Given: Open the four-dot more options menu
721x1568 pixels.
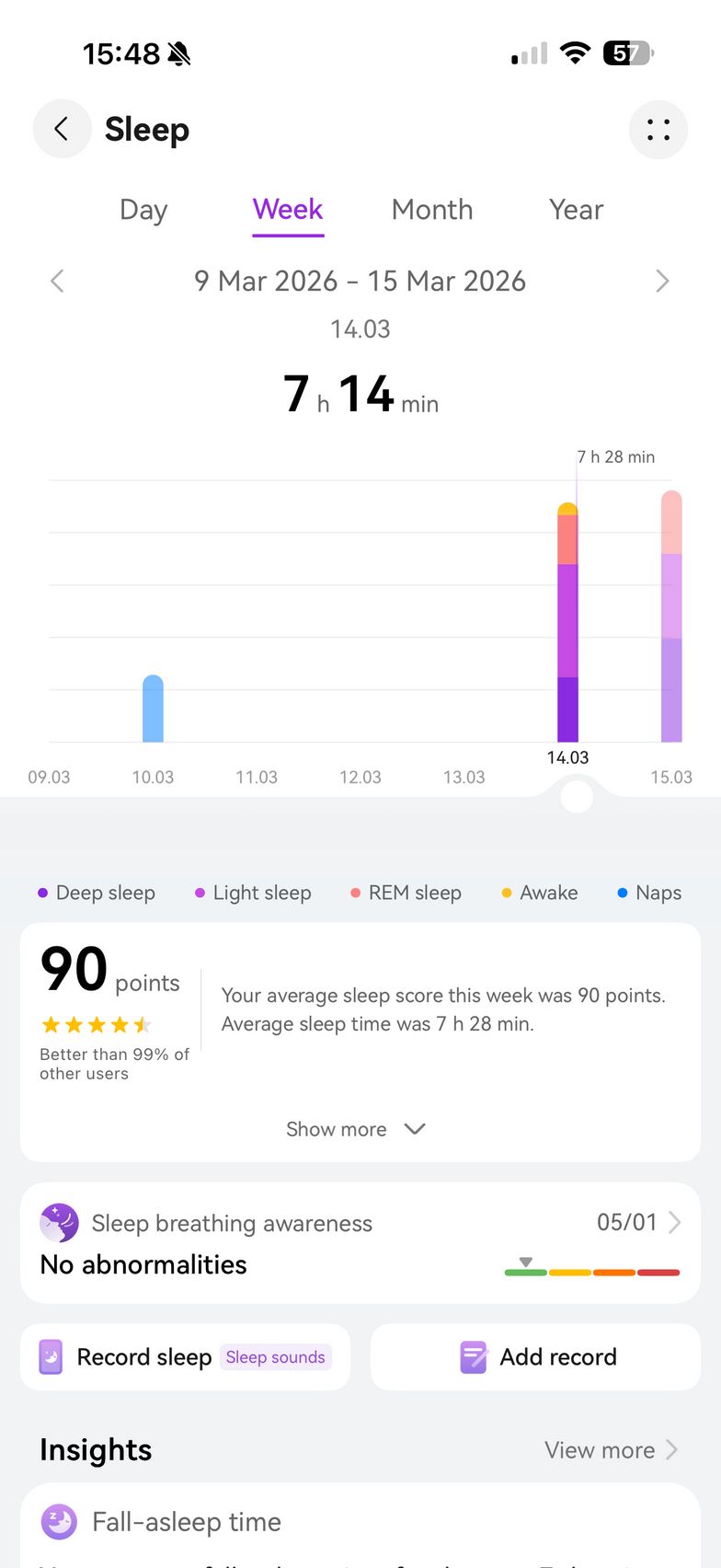Looking at the screenshot, I should (658, 130).
